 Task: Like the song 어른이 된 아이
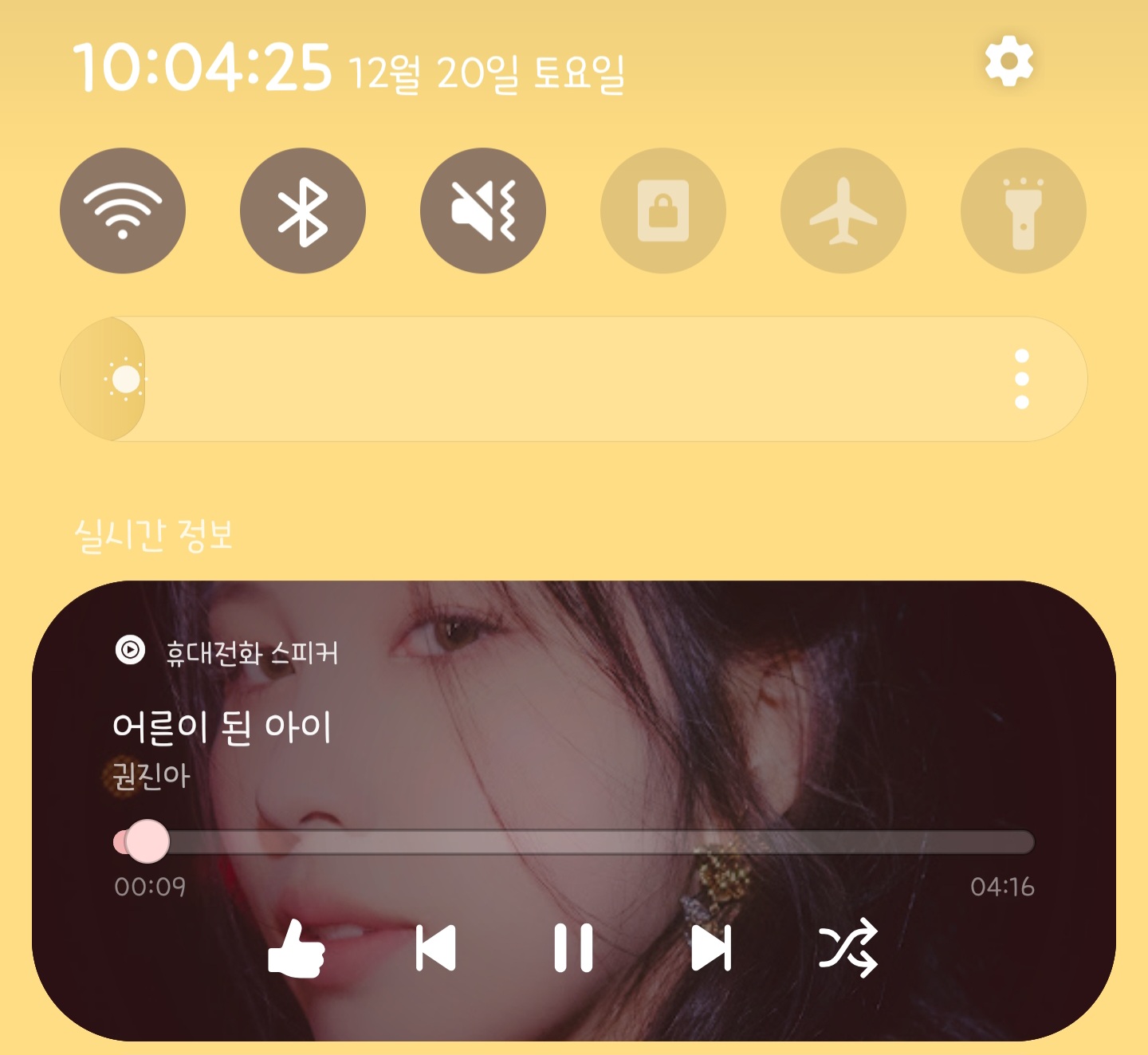pos(297,948)
